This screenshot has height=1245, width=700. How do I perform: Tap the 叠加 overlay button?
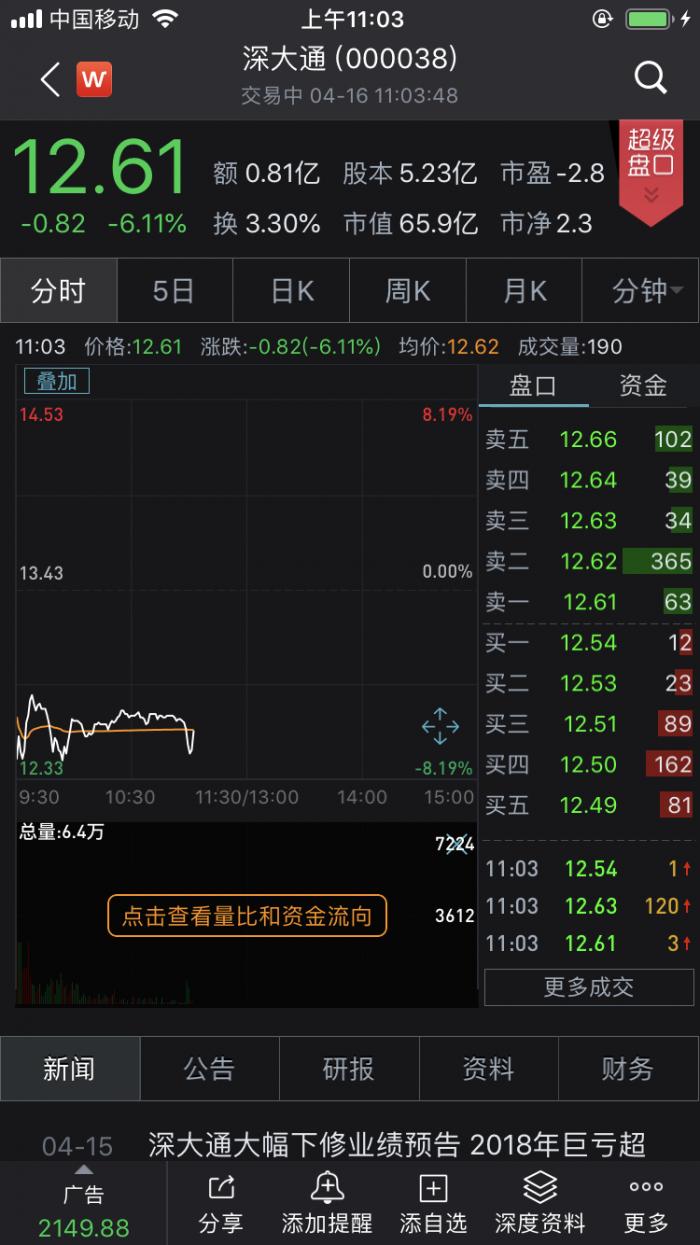click(57, 381)
